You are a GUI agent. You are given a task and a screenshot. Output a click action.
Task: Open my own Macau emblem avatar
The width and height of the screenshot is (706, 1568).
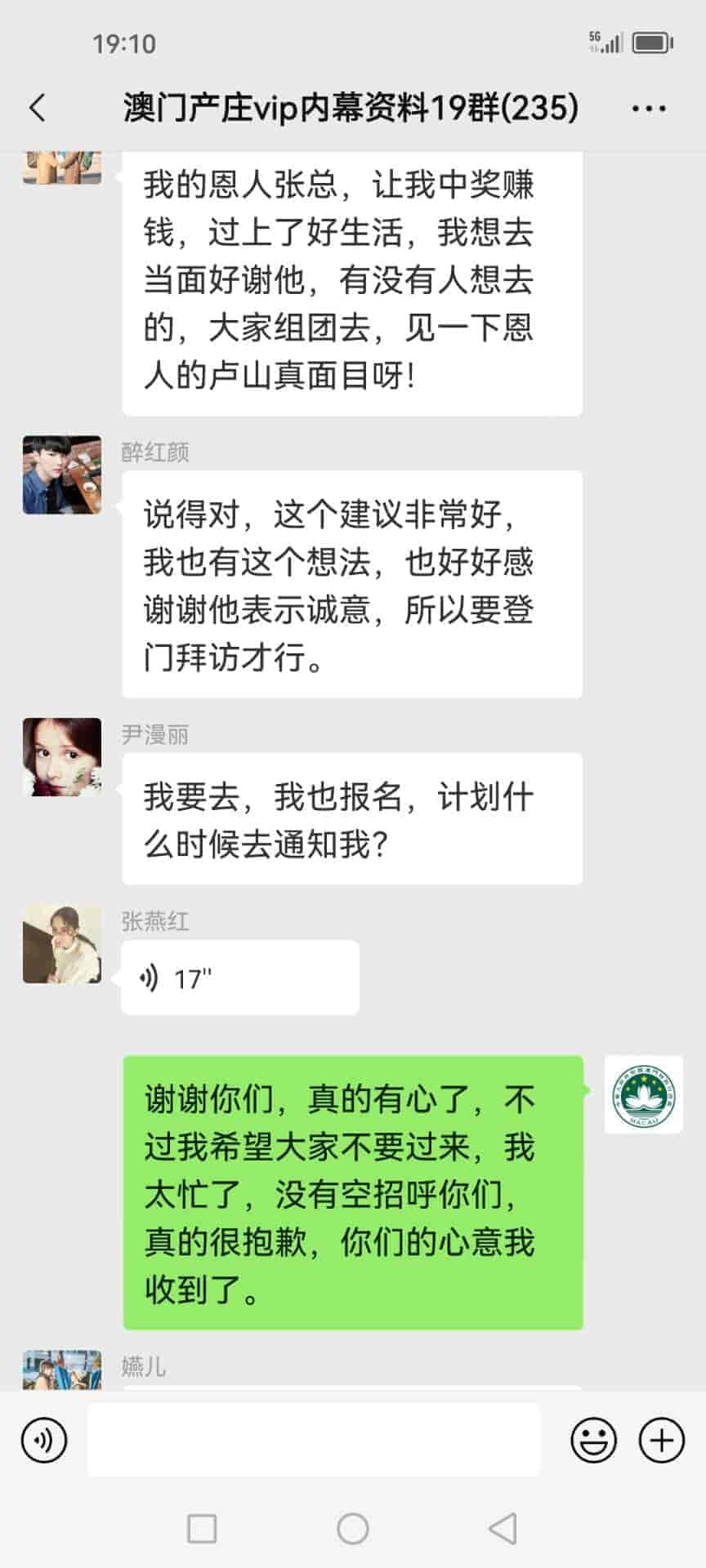pos(643,1094)
